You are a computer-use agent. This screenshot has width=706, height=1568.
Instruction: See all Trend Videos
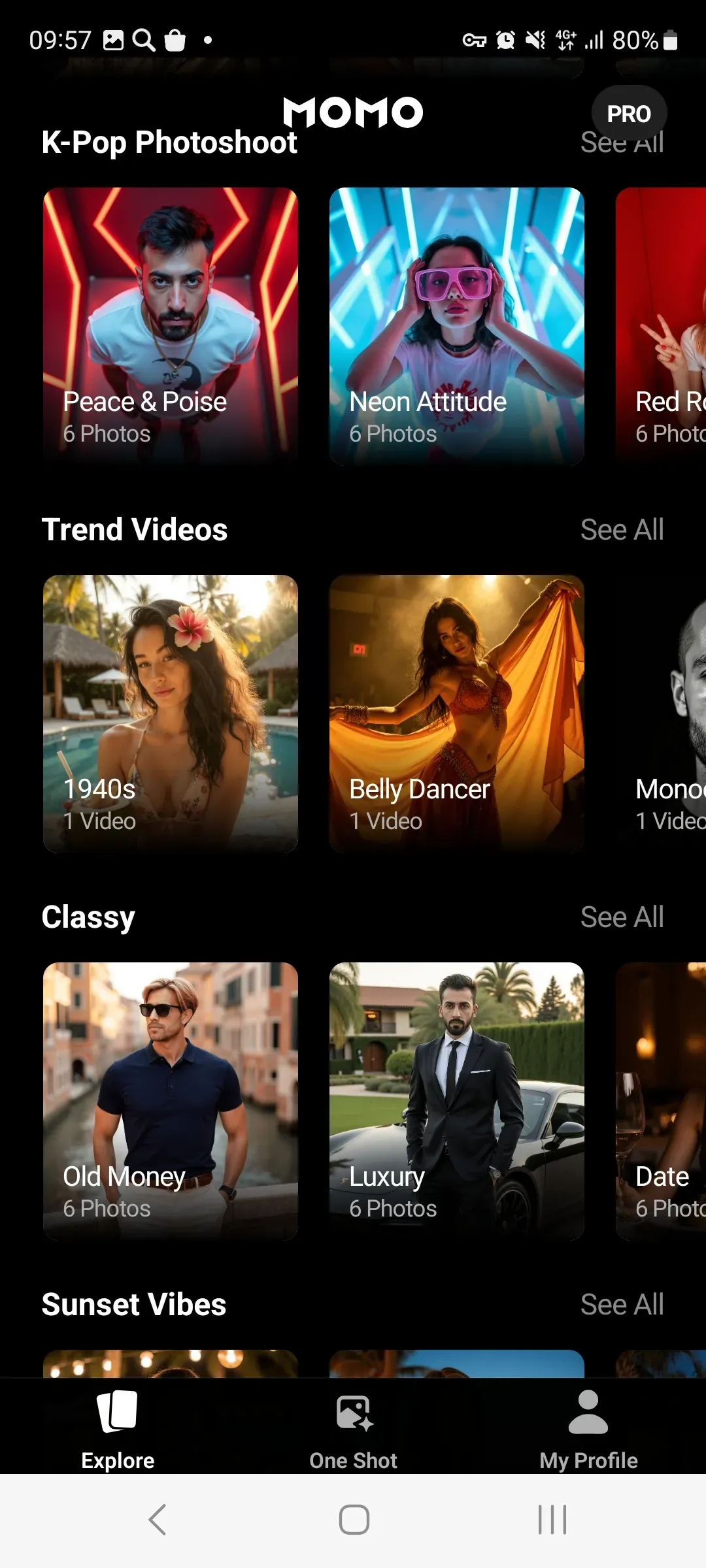click(622, 530)
